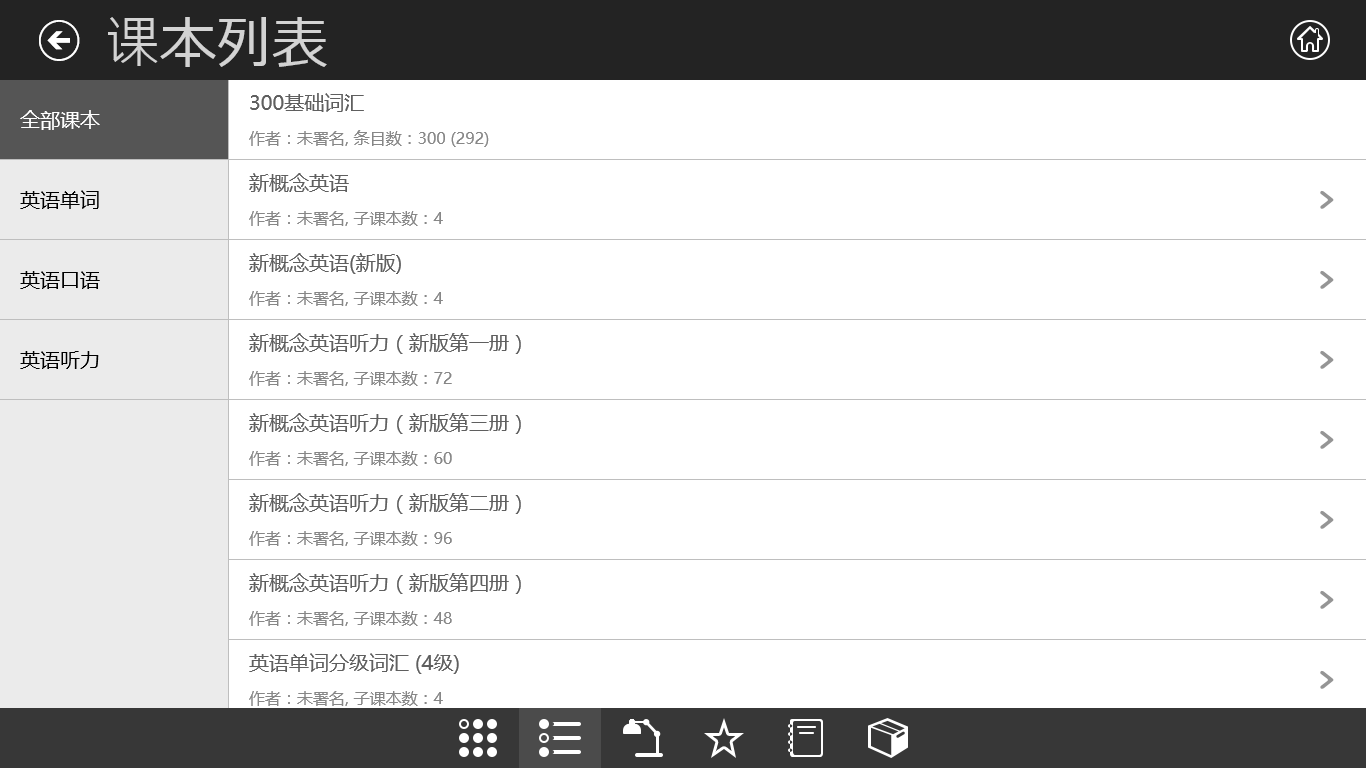
Task: Open 英语单词分级词汇 (4级)
Action: click(x=796, y=676)
